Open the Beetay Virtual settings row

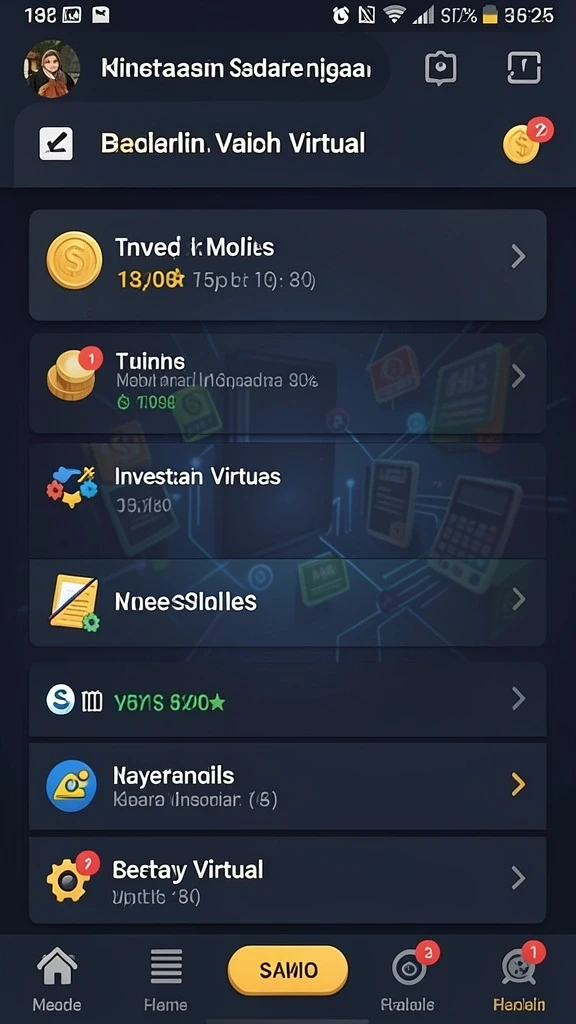point(287,880)
